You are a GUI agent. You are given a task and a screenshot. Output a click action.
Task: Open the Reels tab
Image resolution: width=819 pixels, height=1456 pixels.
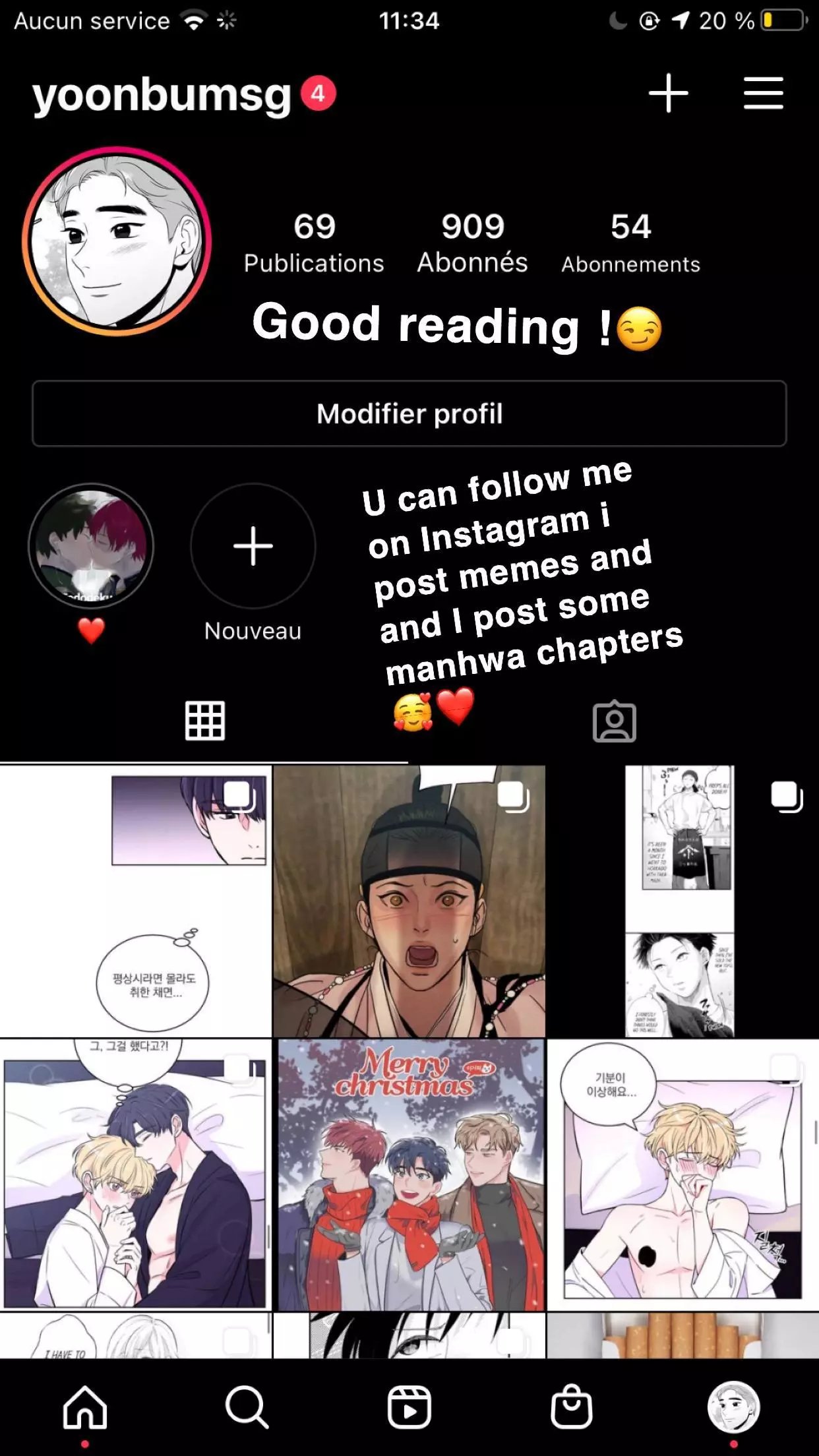pyautogui.click(x=409, y=1407)
